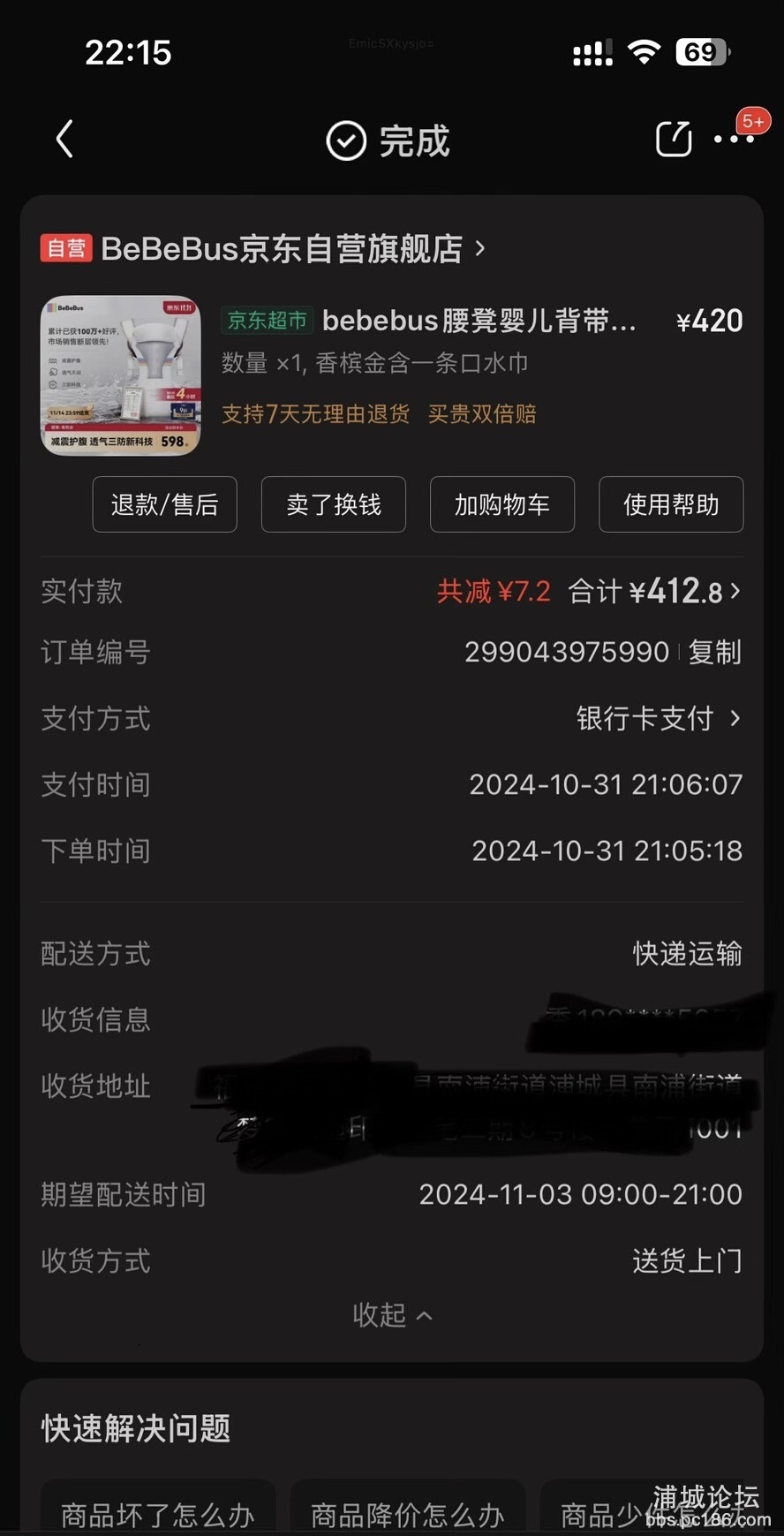This screenshot has width=784, height=1536.
Task: Tap 卖了换钱 to resell item
Action: click(x=333, y=504)
